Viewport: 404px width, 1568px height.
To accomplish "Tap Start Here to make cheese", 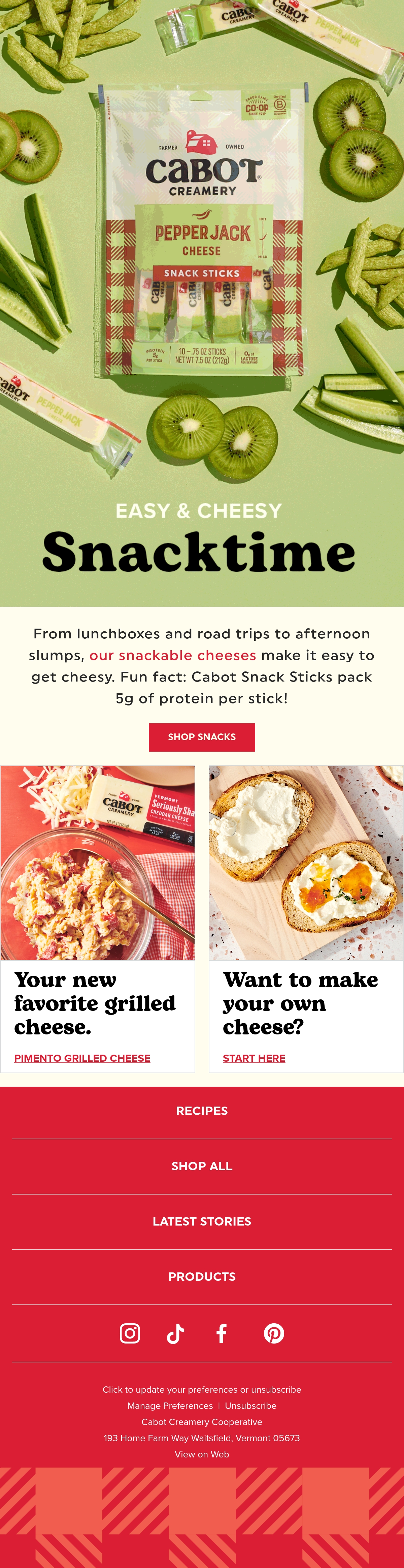I will point(254,1058).
